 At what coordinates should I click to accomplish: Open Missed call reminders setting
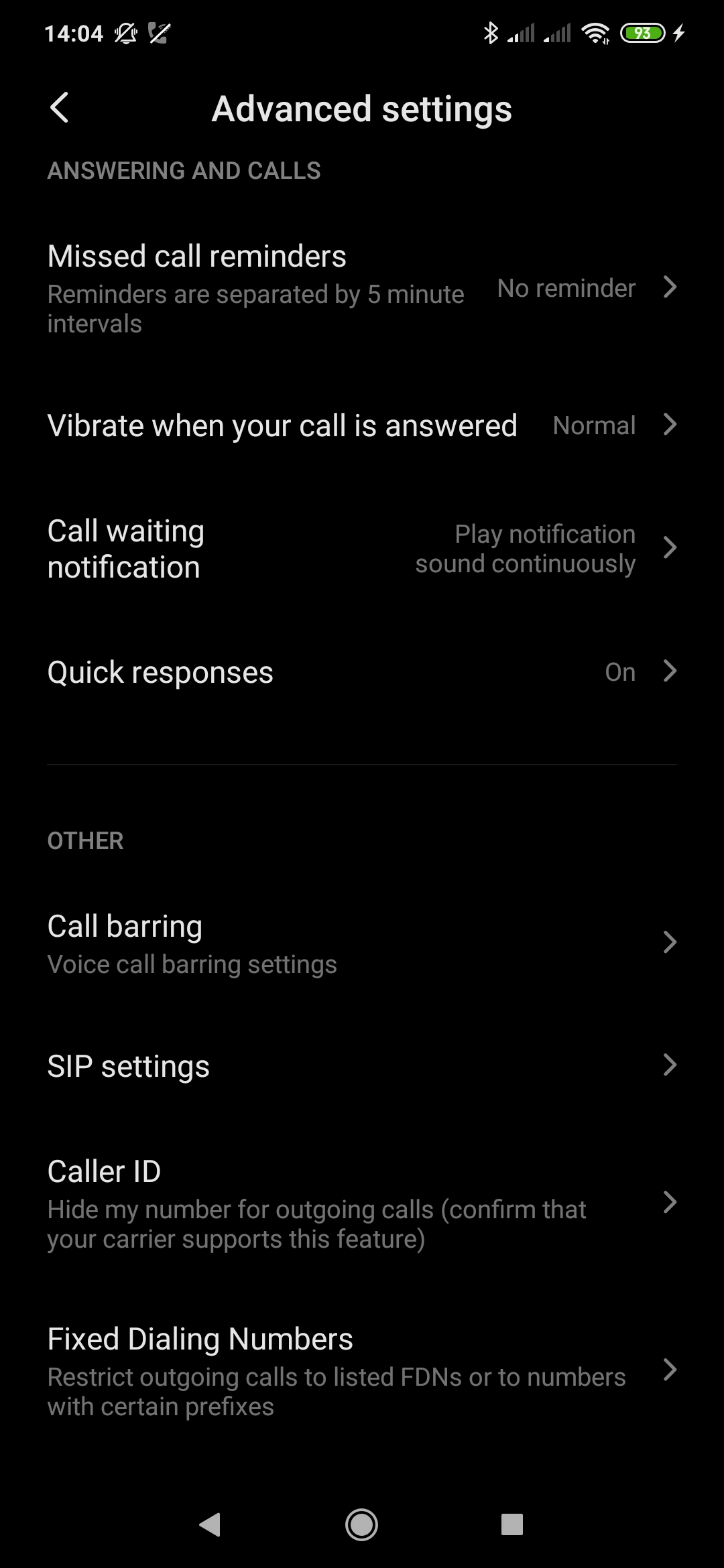[x=362, y=288]
